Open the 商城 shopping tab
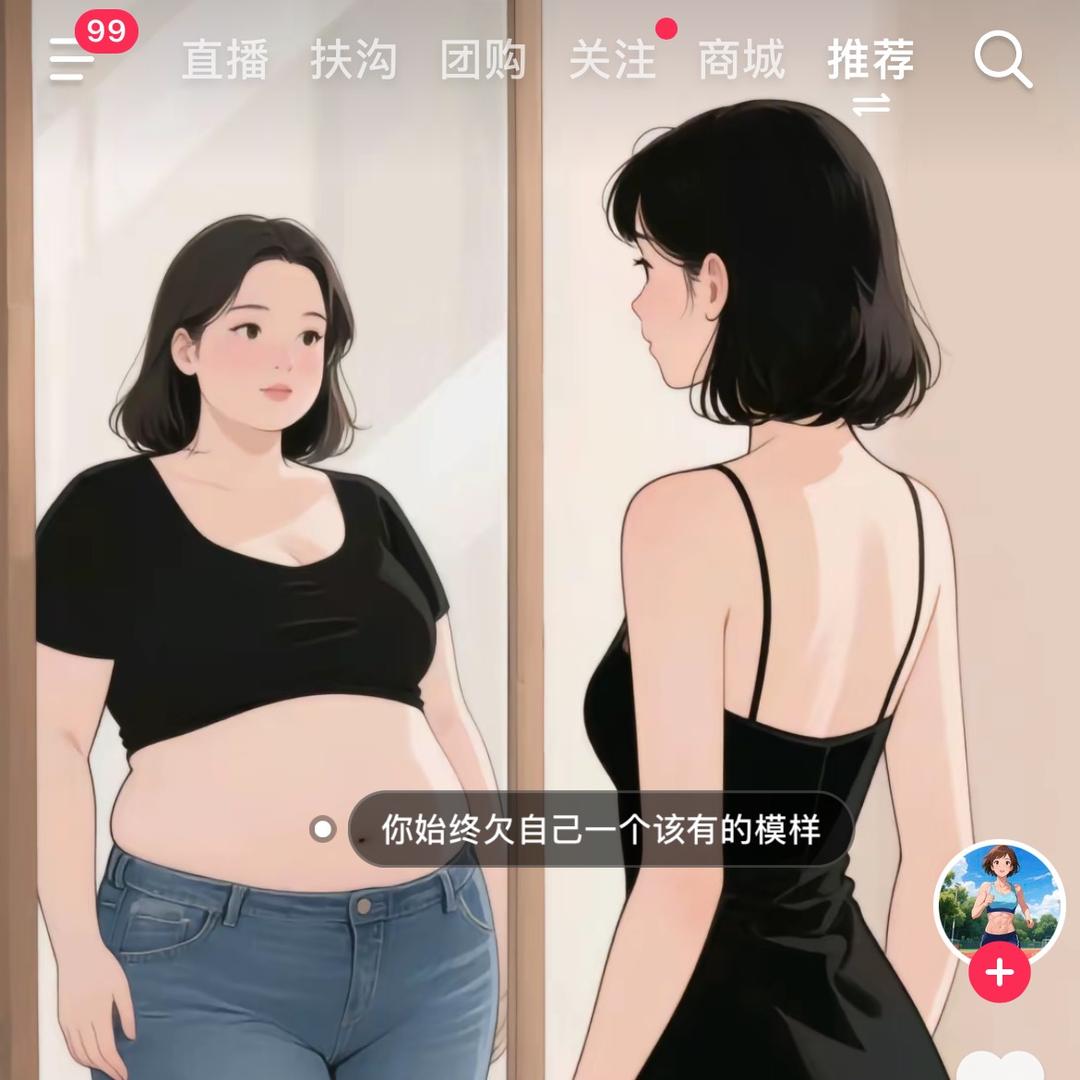 tap(741, 61)
